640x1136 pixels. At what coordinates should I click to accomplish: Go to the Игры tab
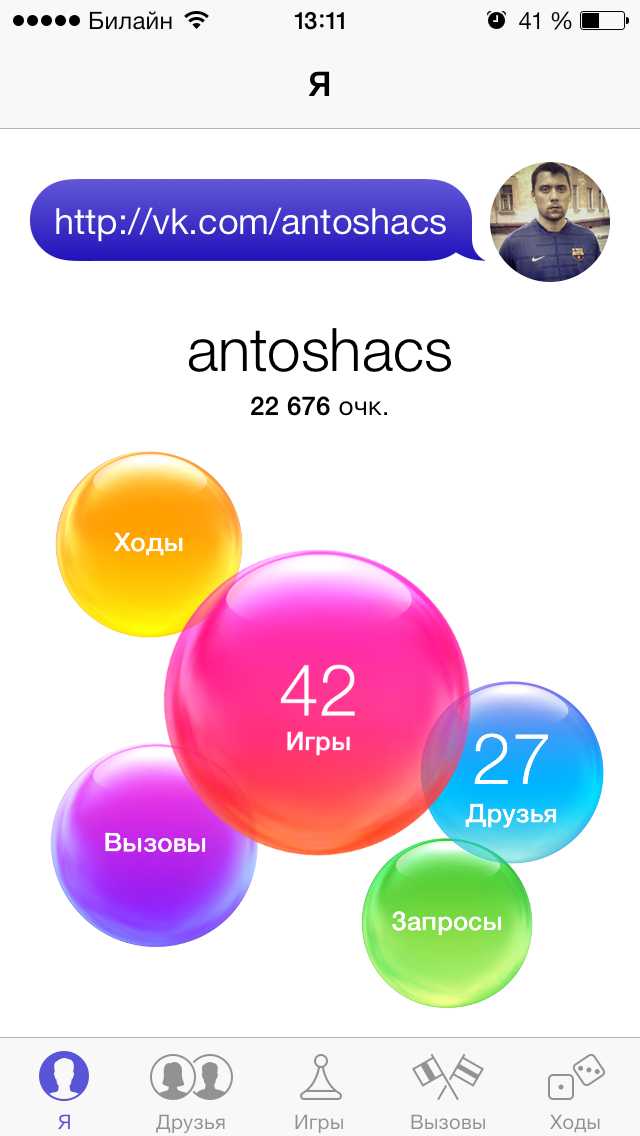319,1088
